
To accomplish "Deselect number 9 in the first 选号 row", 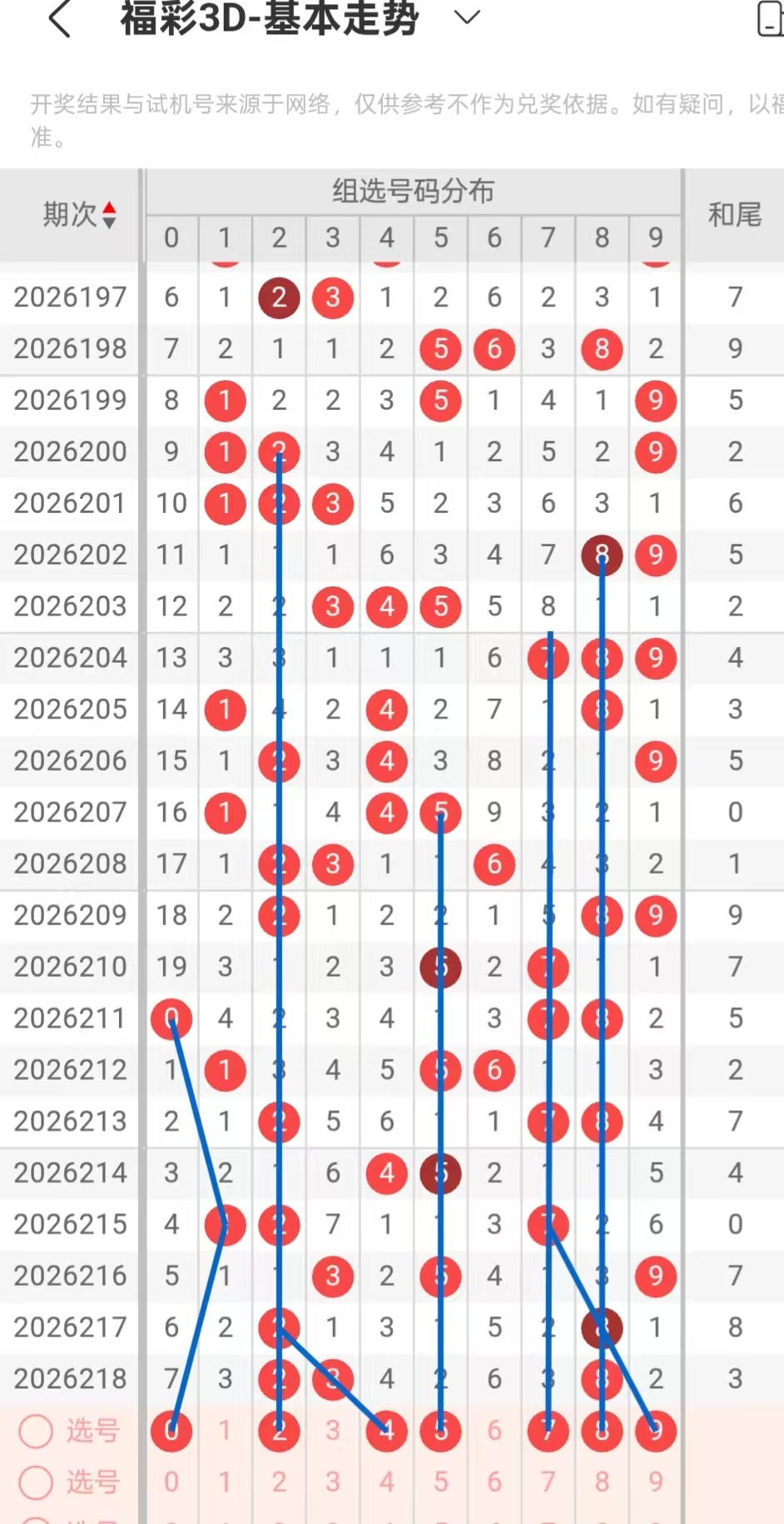I will (656, 1431).
